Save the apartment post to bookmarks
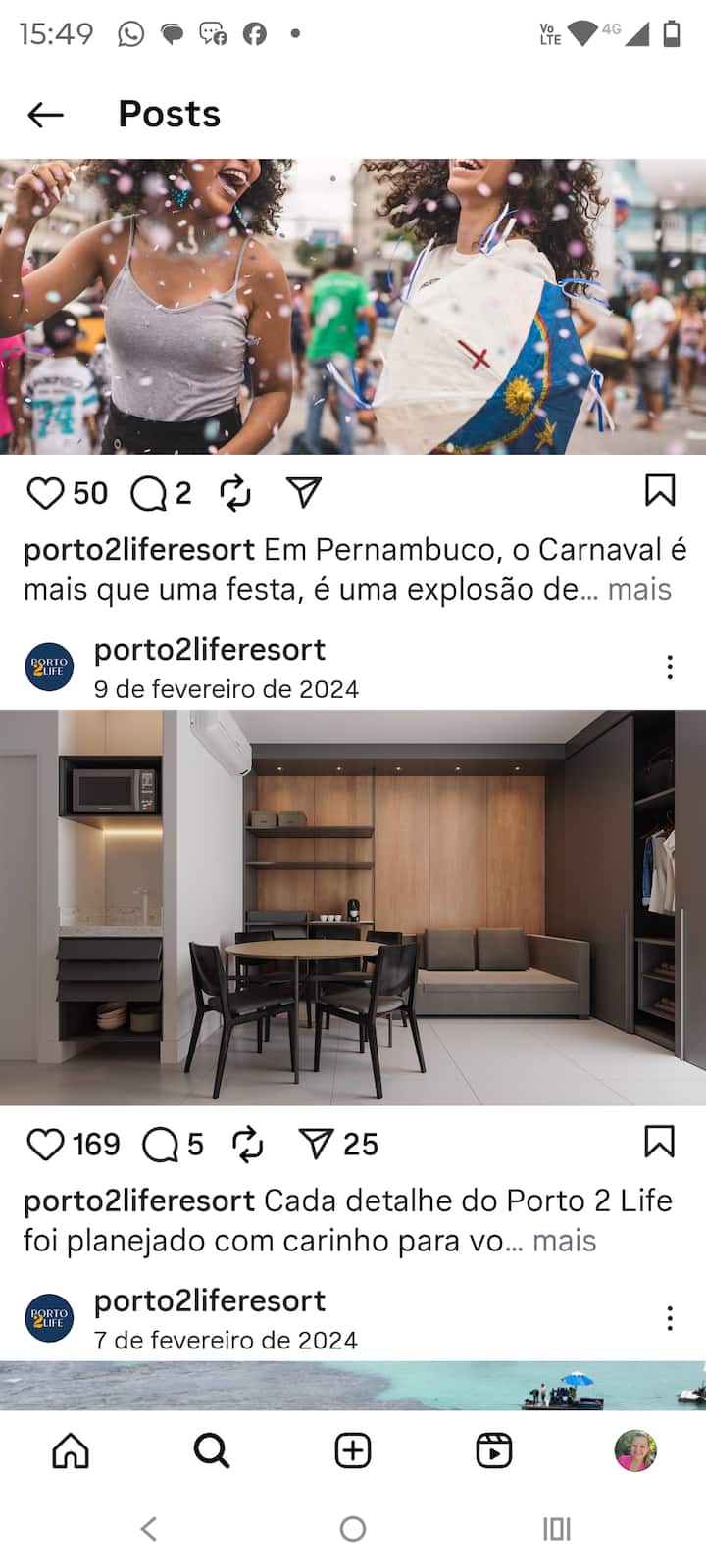The width and height of the screenshot is (706, 1568). coord(660,1142)
